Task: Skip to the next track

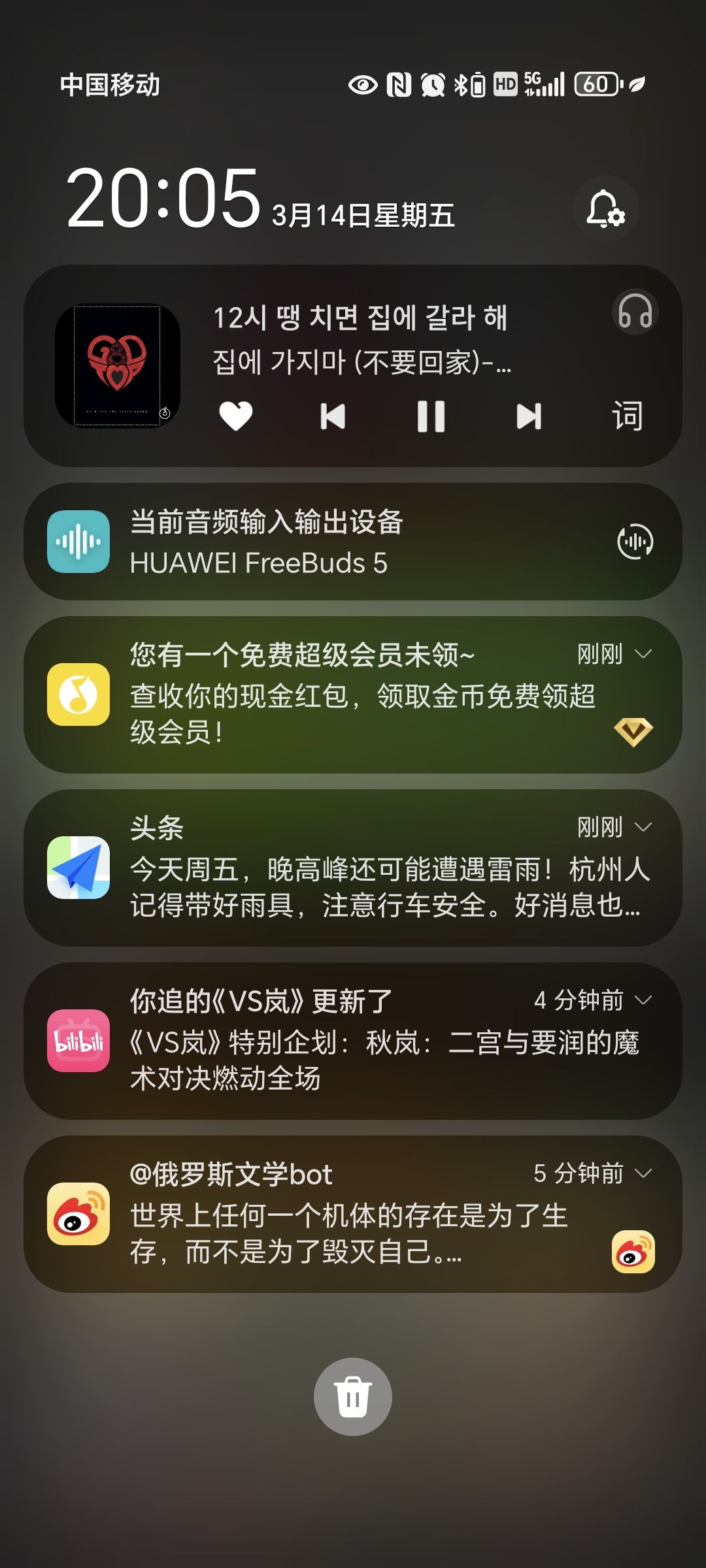Action: pos(529,416)
